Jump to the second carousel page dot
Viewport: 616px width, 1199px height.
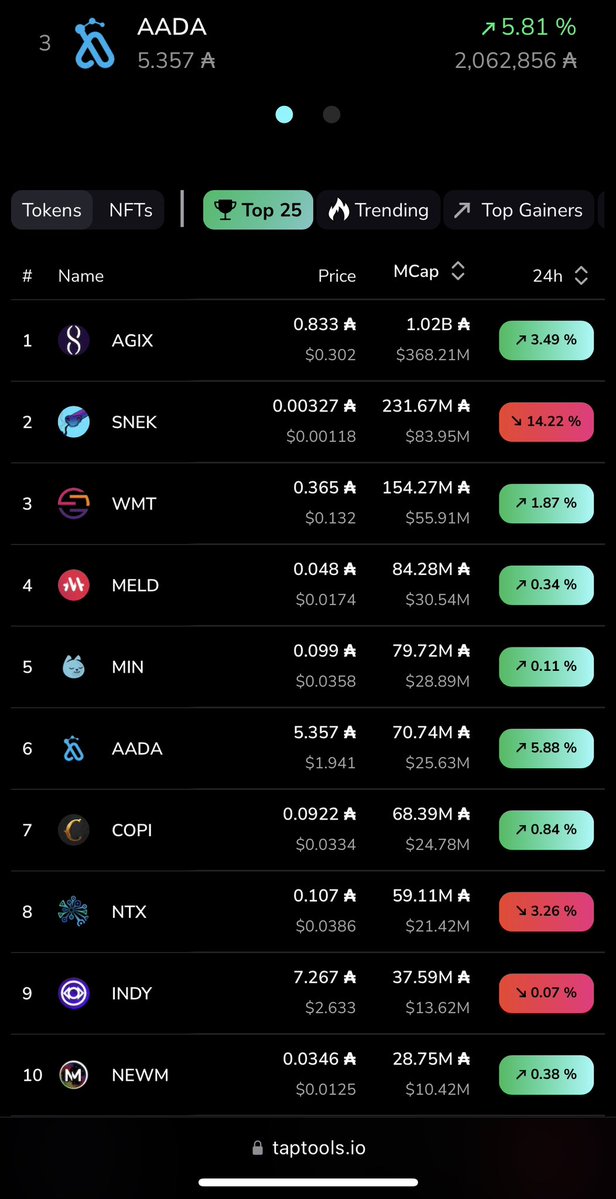point(331,115)
